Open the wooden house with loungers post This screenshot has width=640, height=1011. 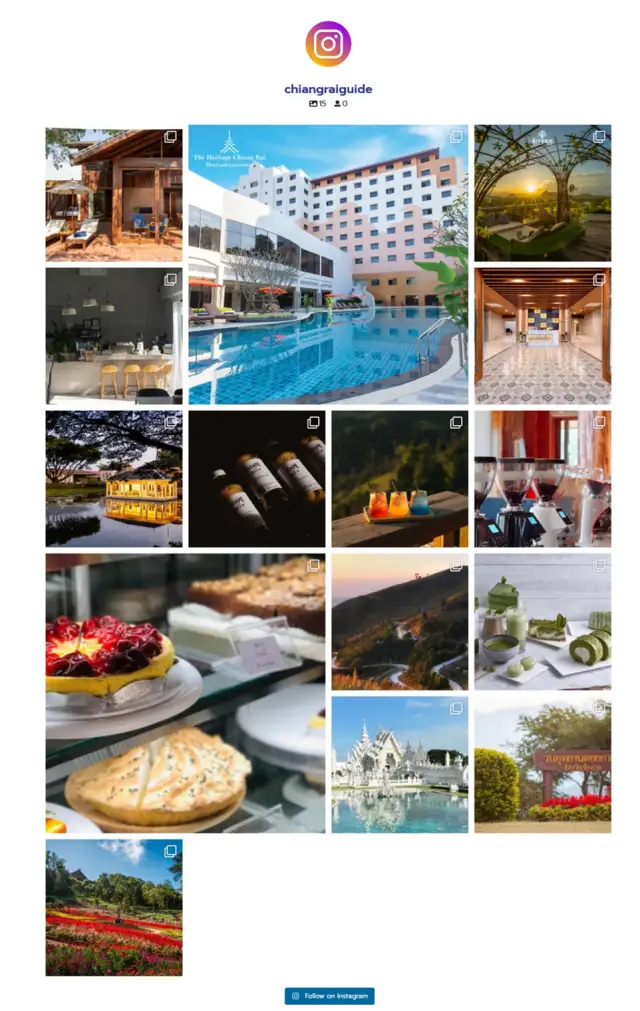[114, 193]
